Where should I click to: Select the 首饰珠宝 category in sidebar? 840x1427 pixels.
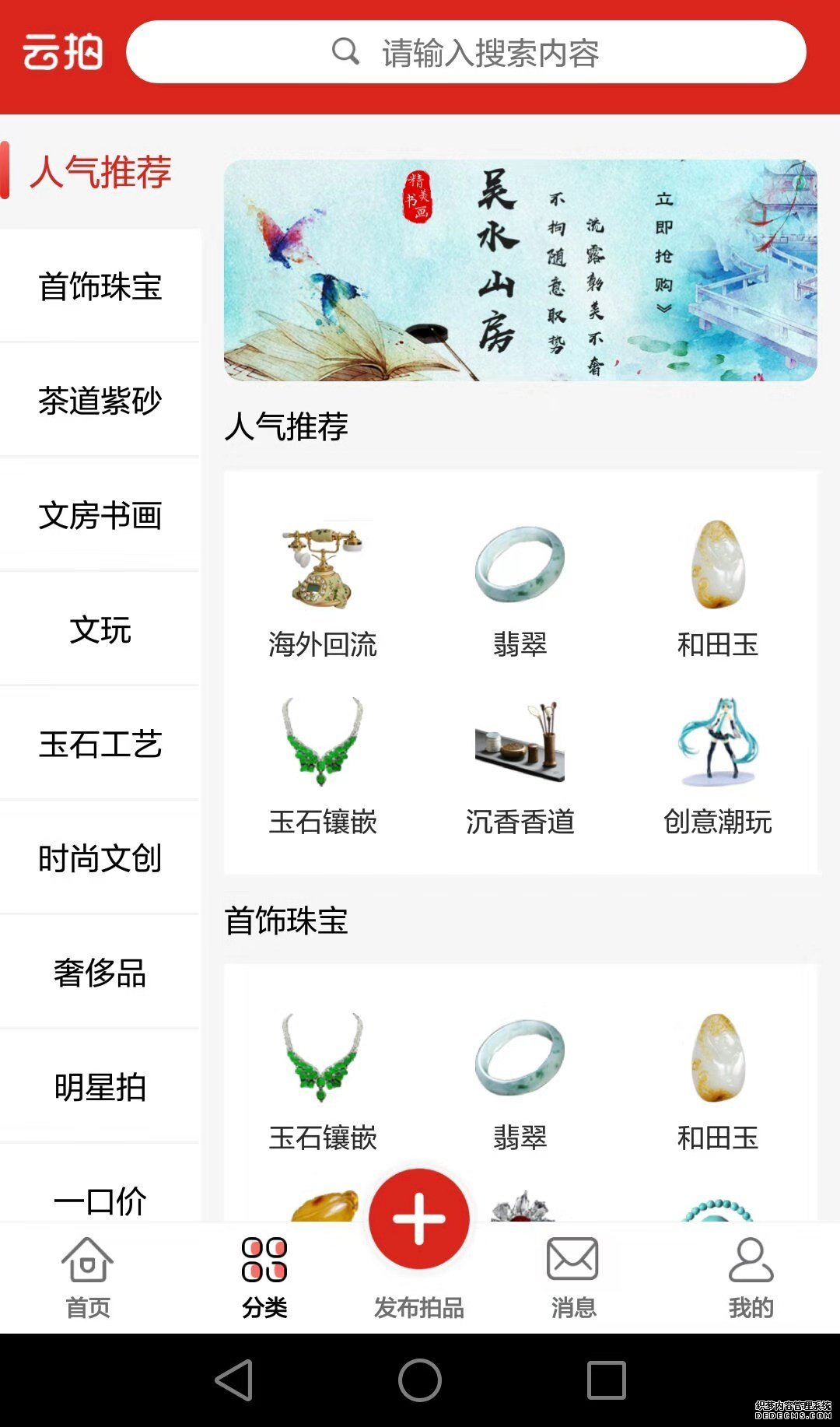tap(100, 286)
